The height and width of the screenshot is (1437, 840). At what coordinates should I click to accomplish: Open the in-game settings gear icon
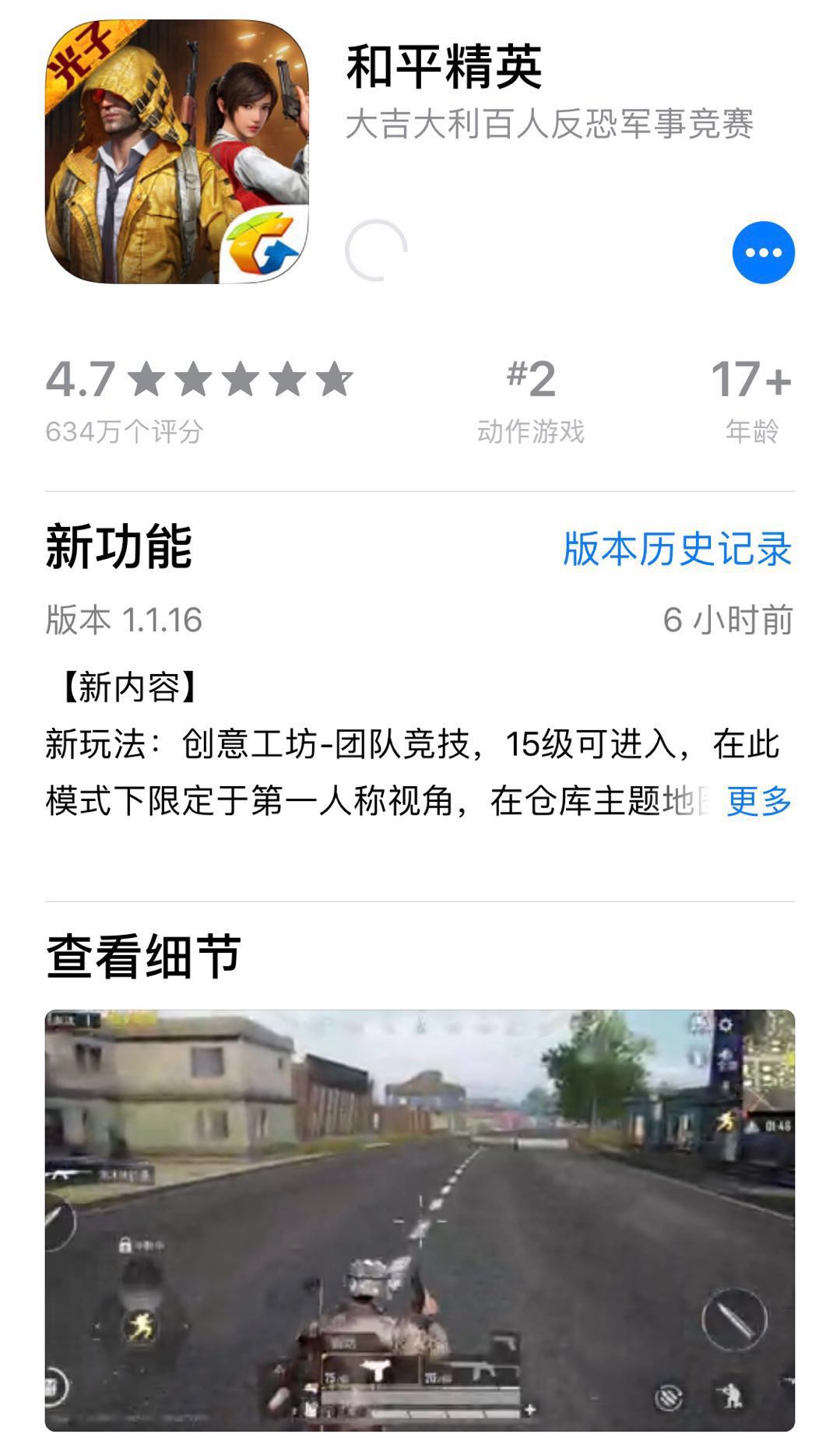click(x=727, y=1026)
